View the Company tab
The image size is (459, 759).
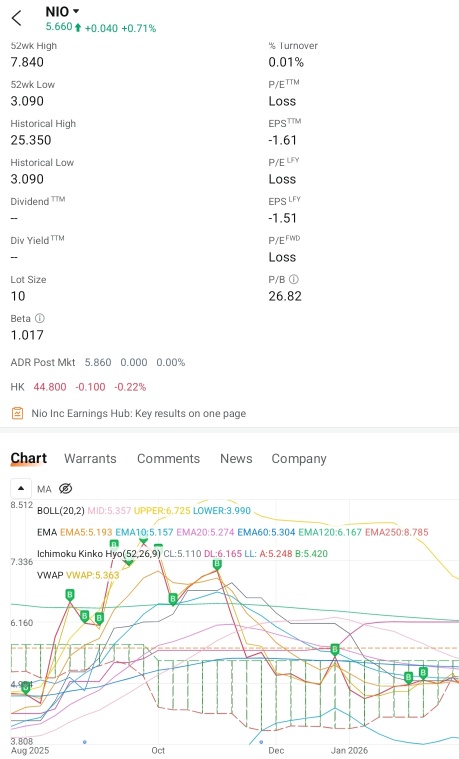[299, 458]
